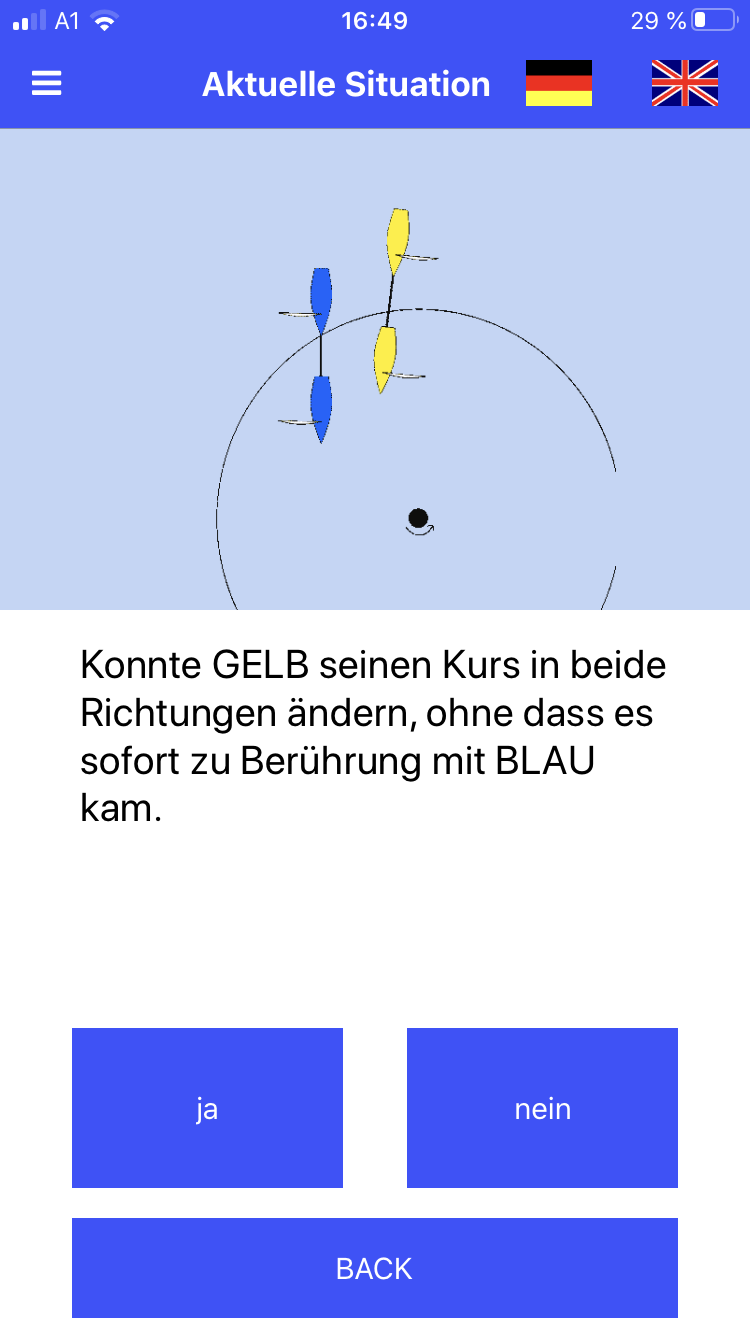Switch language to German flag

pos(559,83)
